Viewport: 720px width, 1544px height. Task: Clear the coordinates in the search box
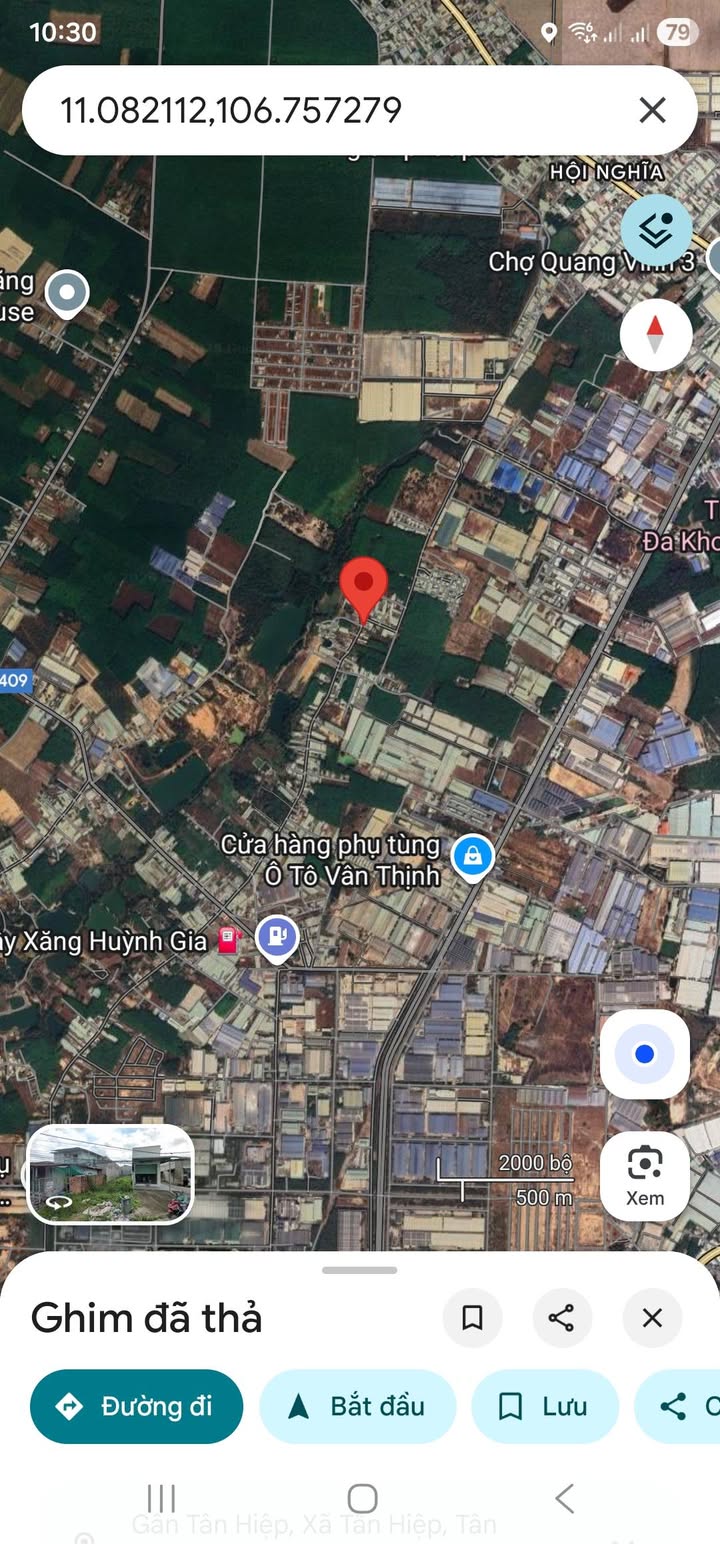(x=652, y=110)
